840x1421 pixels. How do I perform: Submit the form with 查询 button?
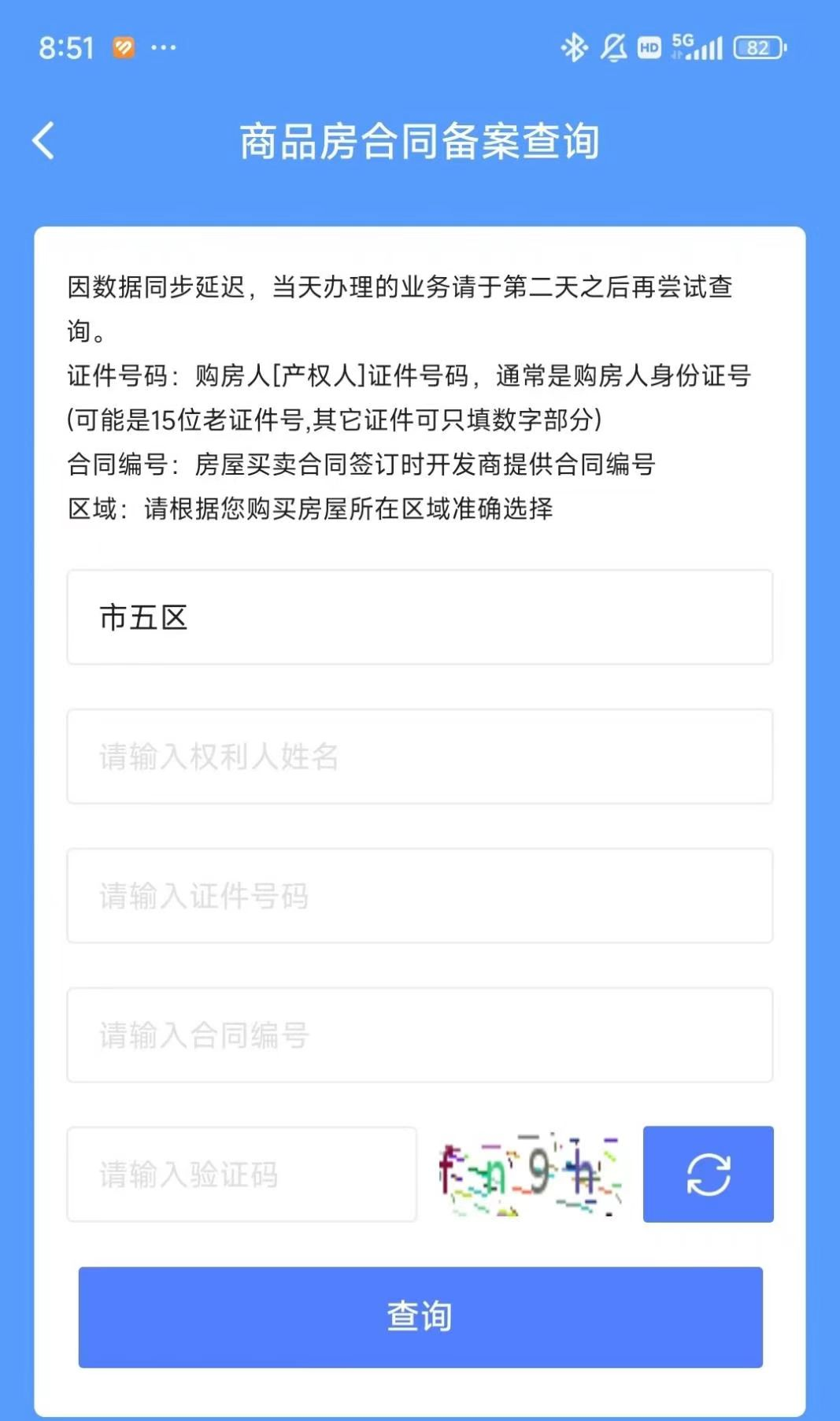tap(420, 1317)
